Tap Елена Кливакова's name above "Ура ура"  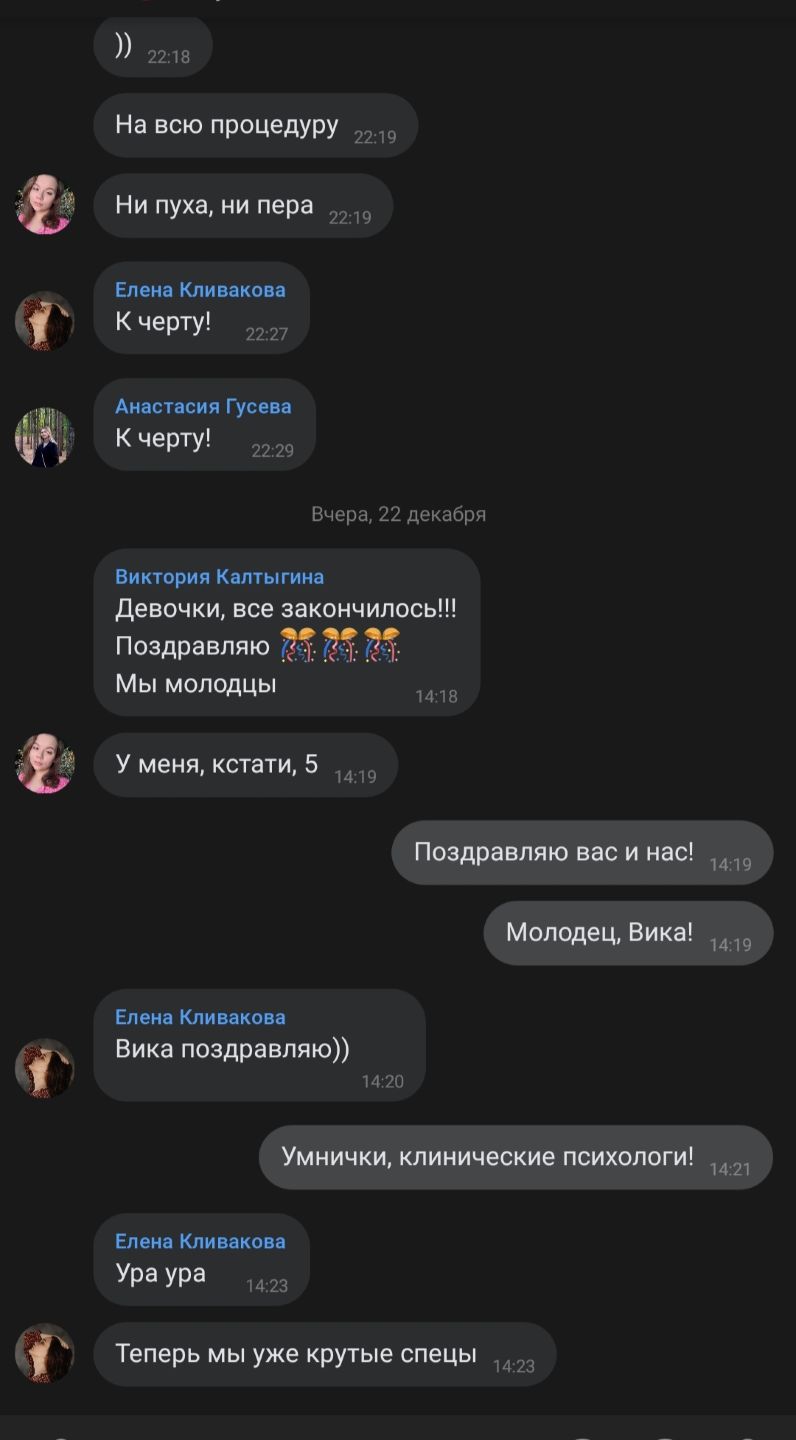point(200,1241)
